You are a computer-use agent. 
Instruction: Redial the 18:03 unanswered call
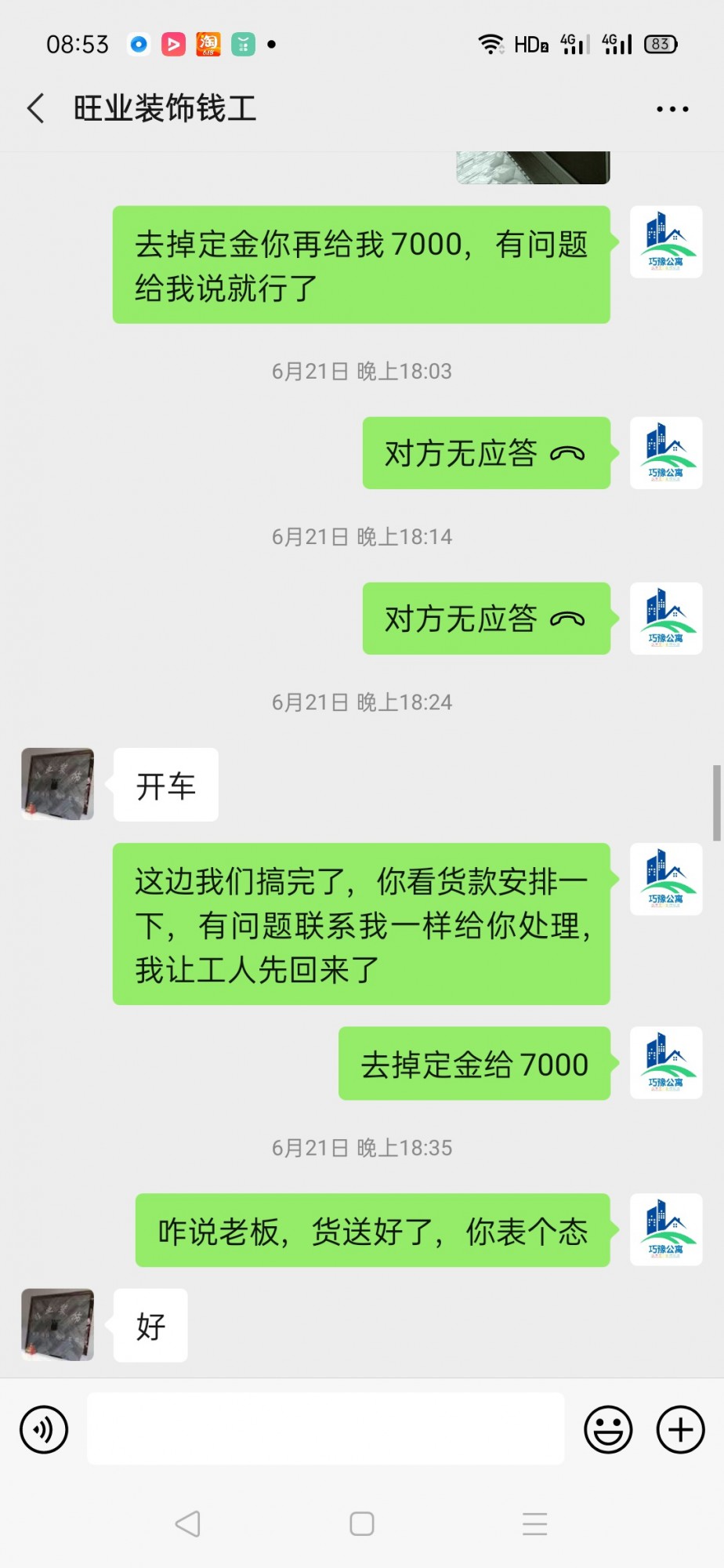(486, 453)
